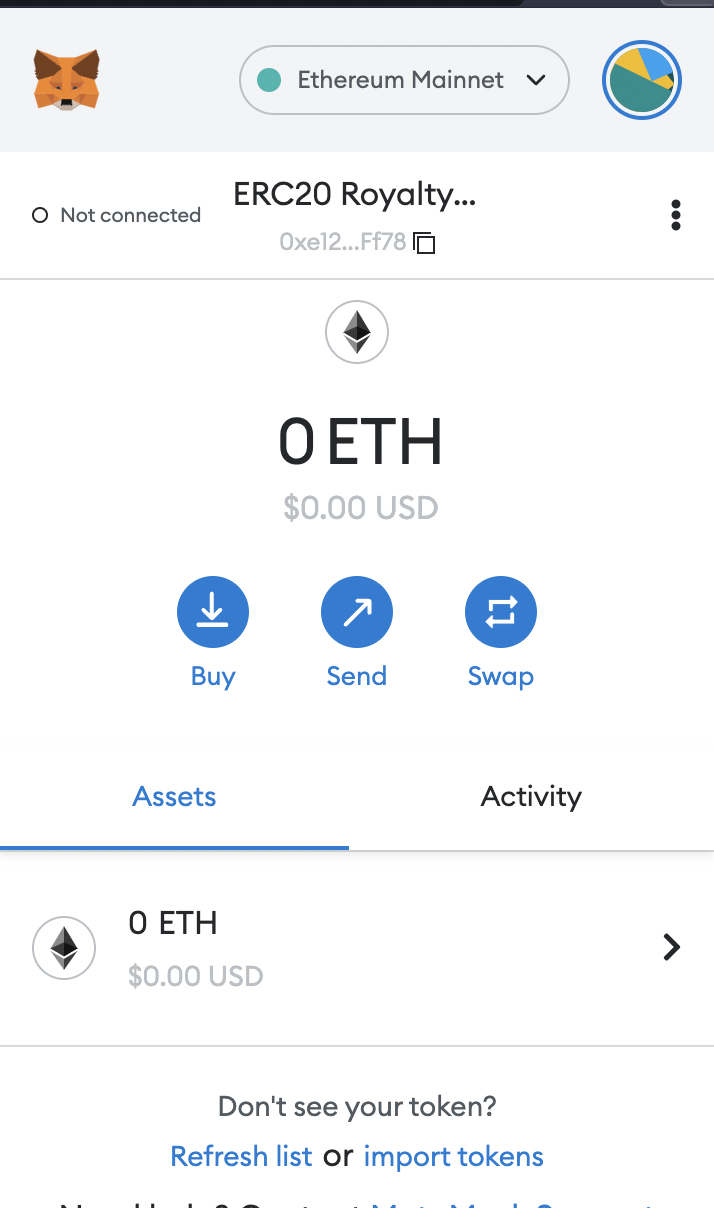
Task: Open the Swap feature
Action: (x=500, y=612)
